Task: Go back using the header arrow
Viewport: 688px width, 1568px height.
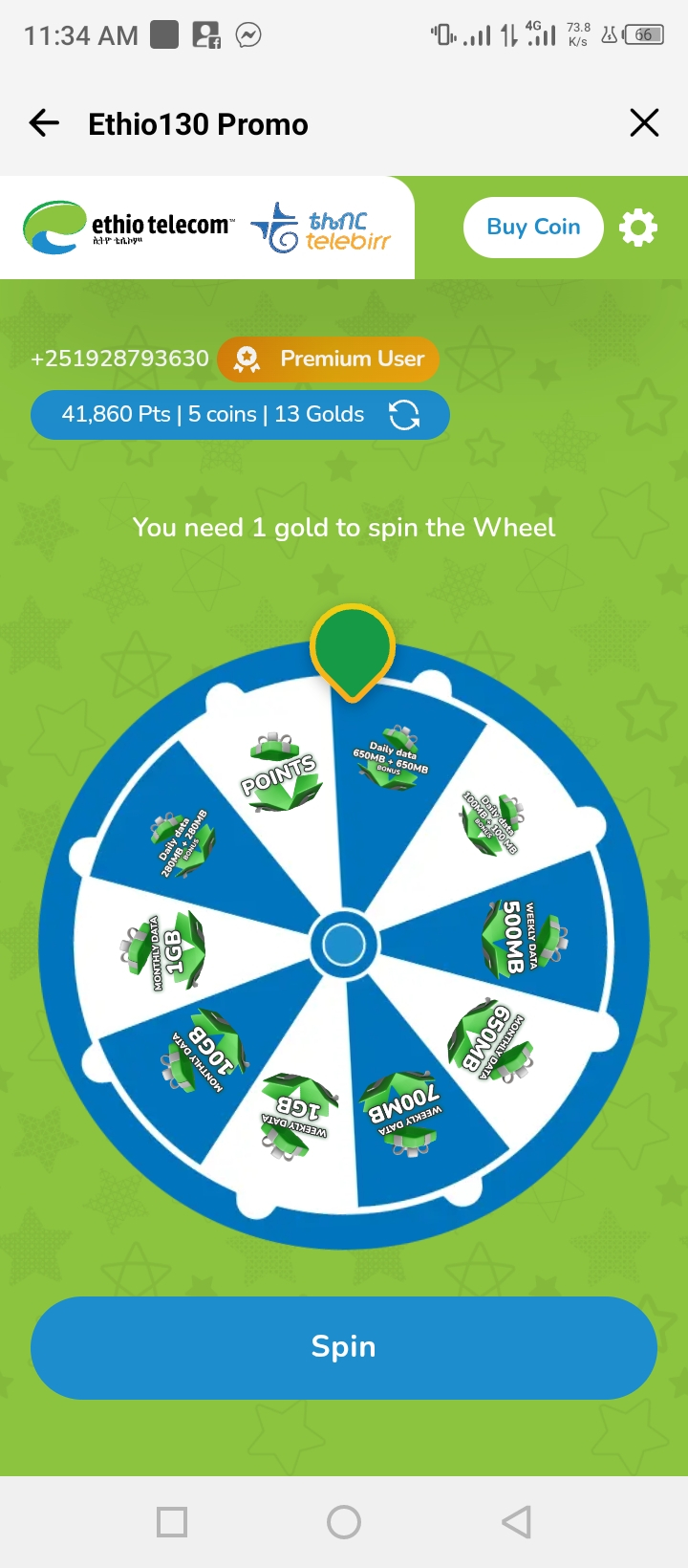Action: [x=44, y=123]
